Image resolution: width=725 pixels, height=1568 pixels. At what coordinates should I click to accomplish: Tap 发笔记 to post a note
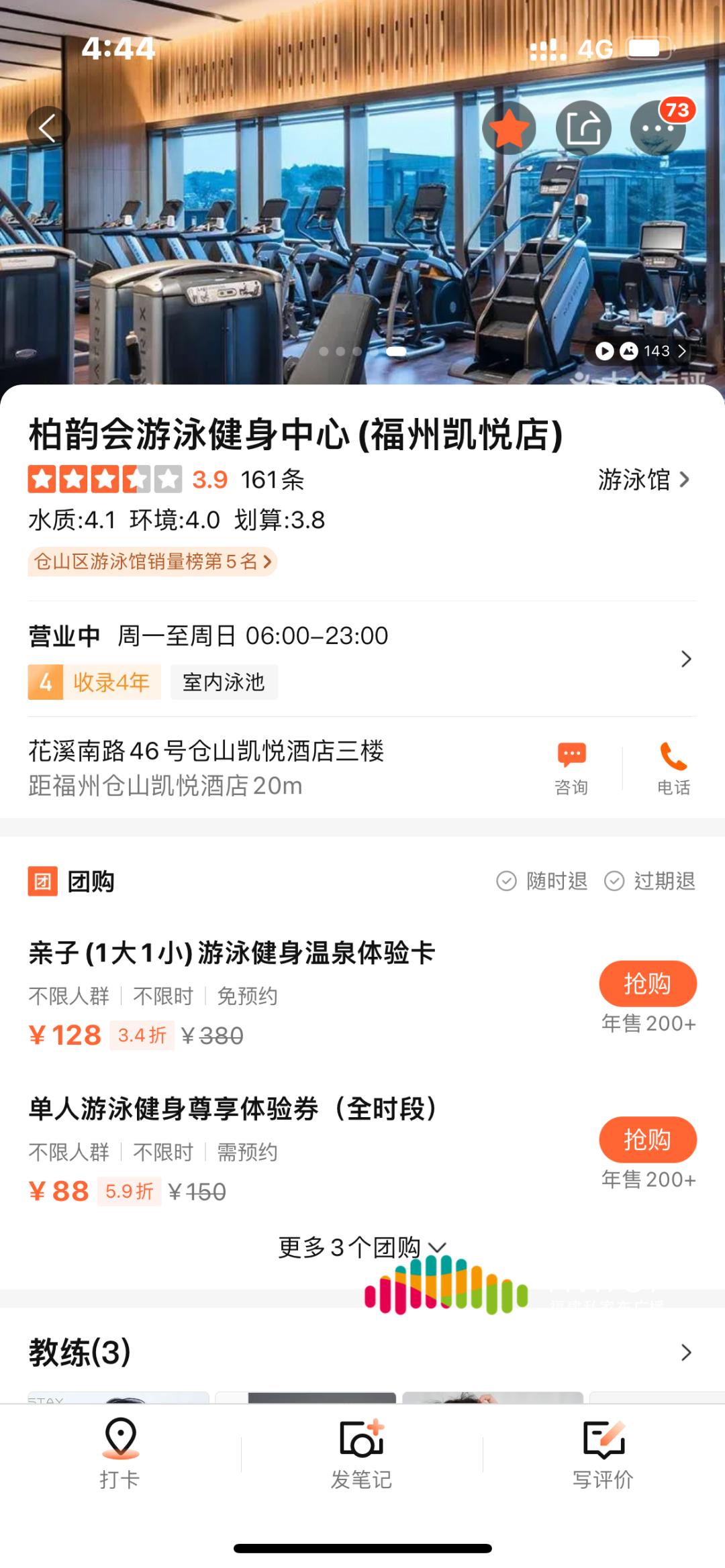pos(361,1454)
